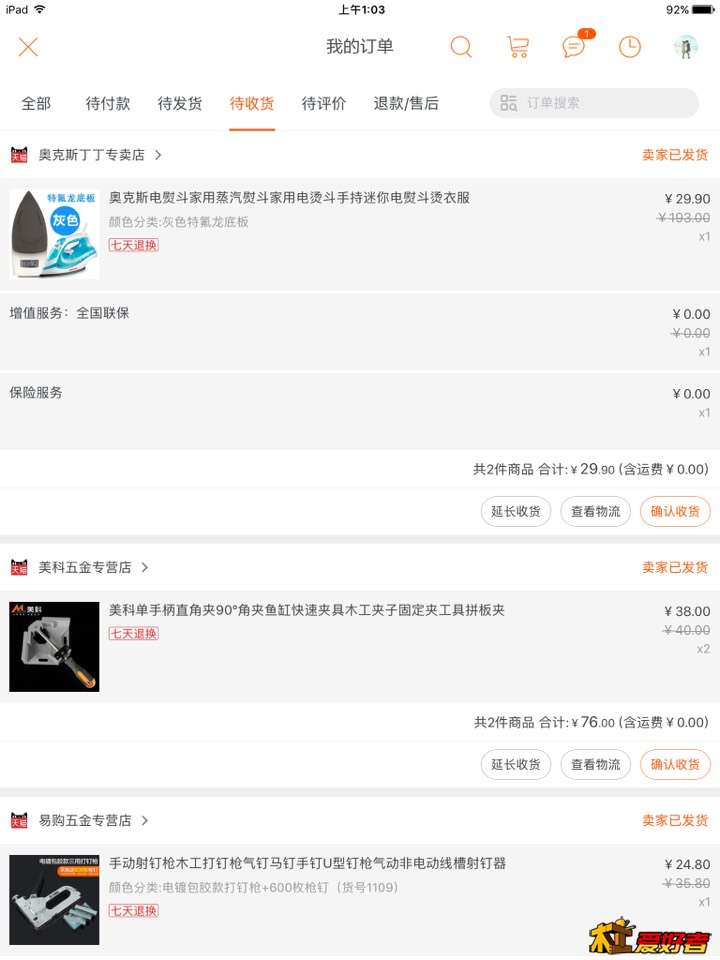Open the profile avatar

[686, 47]
